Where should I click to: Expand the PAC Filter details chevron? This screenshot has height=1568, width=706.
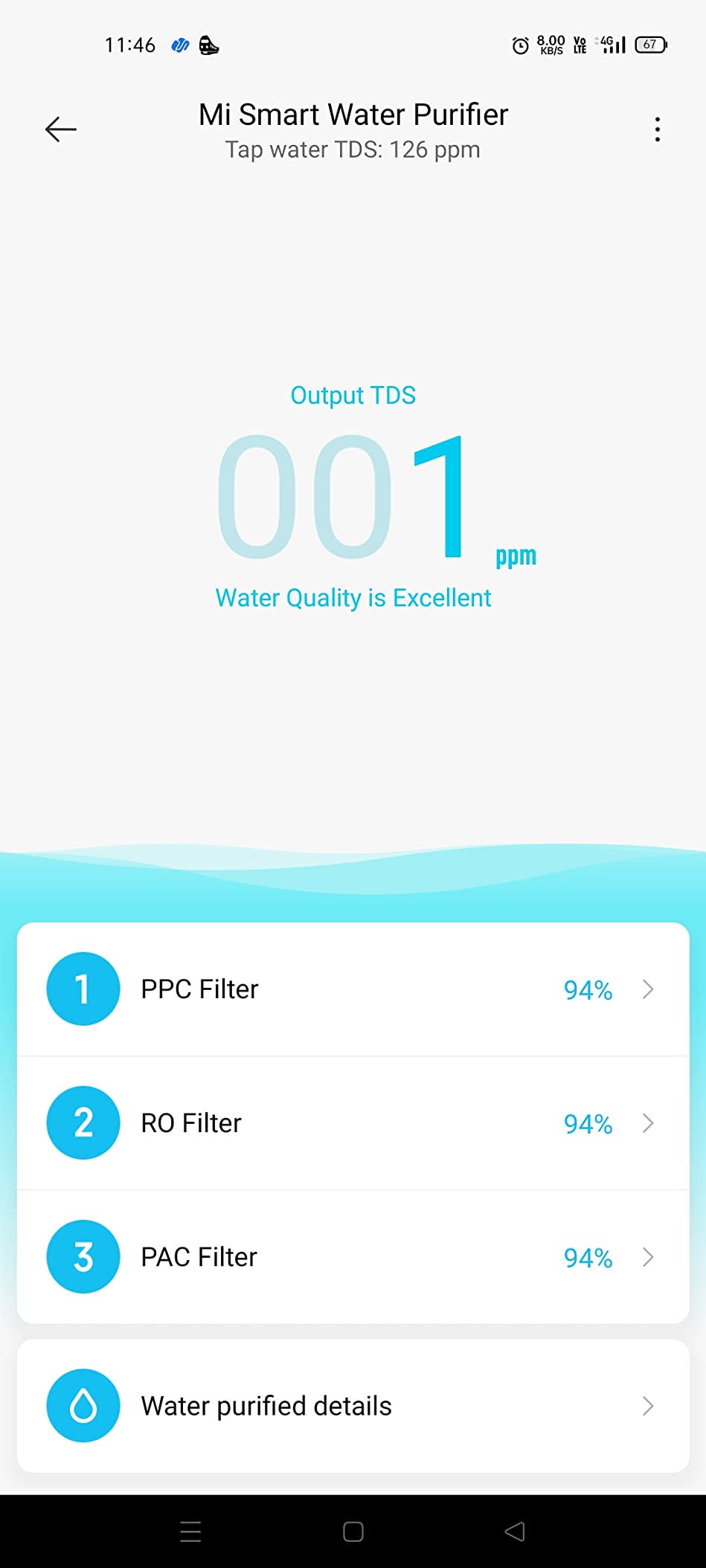point(649,1257)
